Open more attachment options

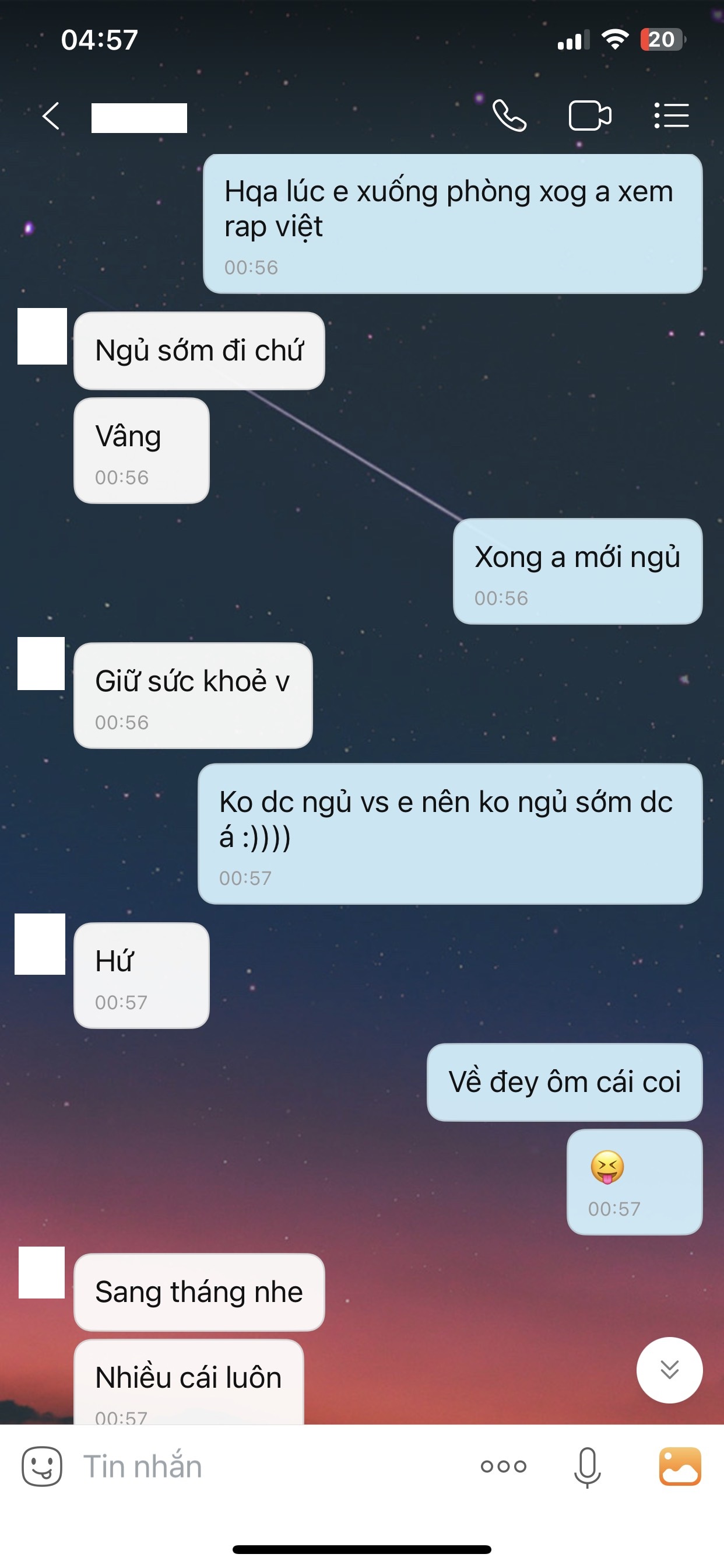coord(503,1466)
